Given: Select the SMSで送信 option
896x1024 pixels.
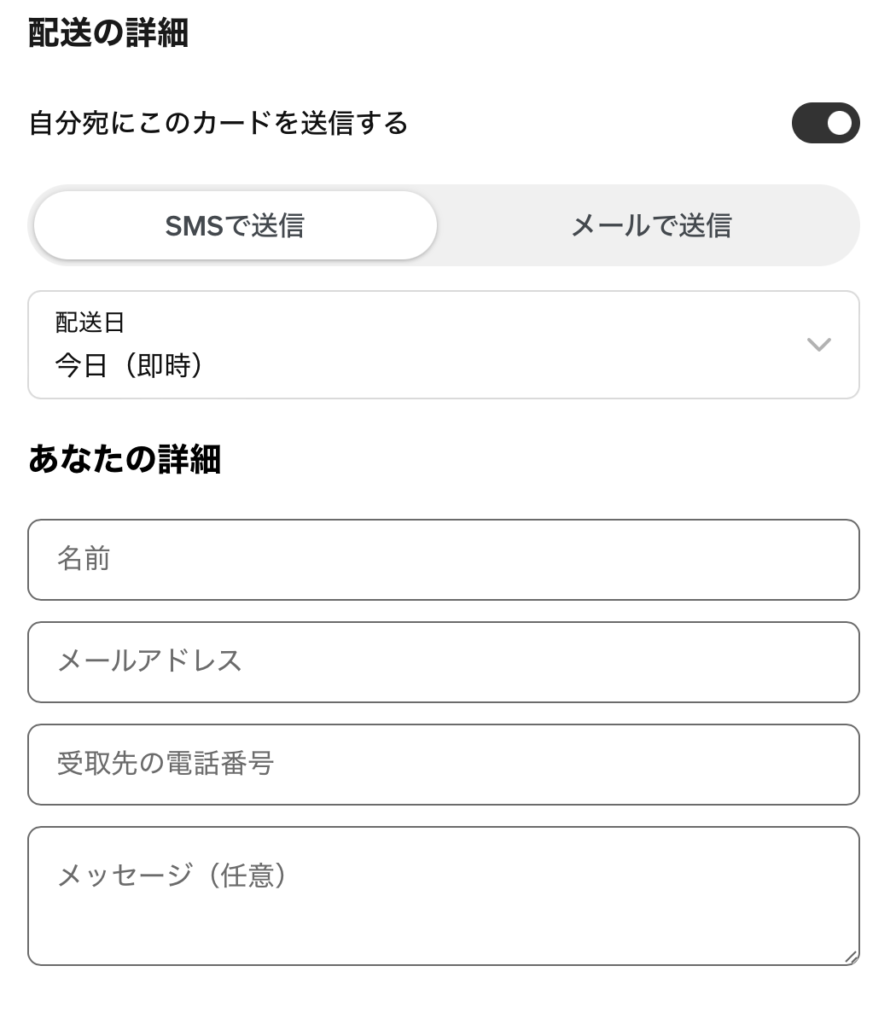Looking at the screenshot, I should (x=235, y=225).
